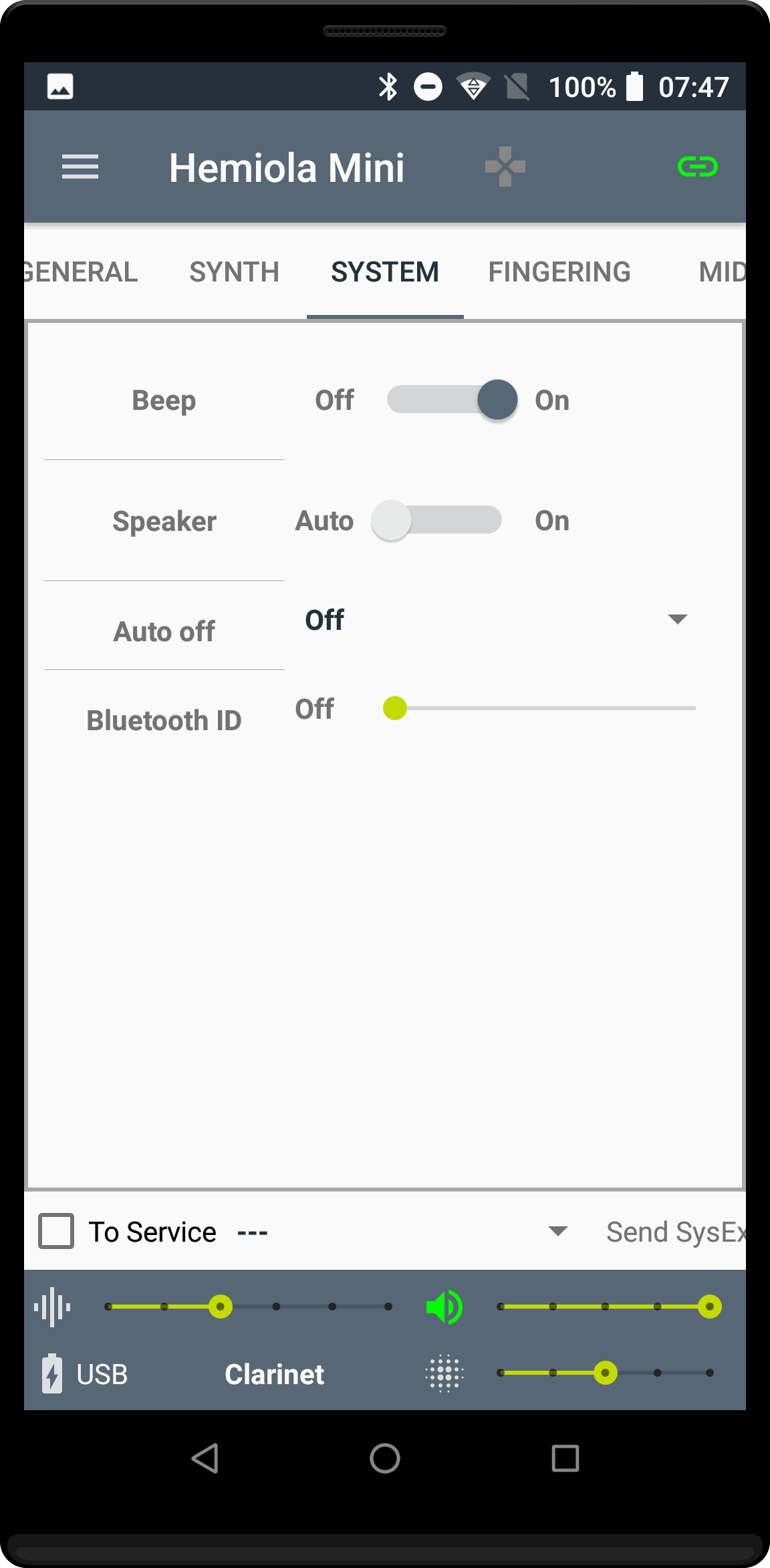This screenshot has height=1568, width=770.
Task: Click the d-pad controller icon in toolbar
Action: click(505, 166)
